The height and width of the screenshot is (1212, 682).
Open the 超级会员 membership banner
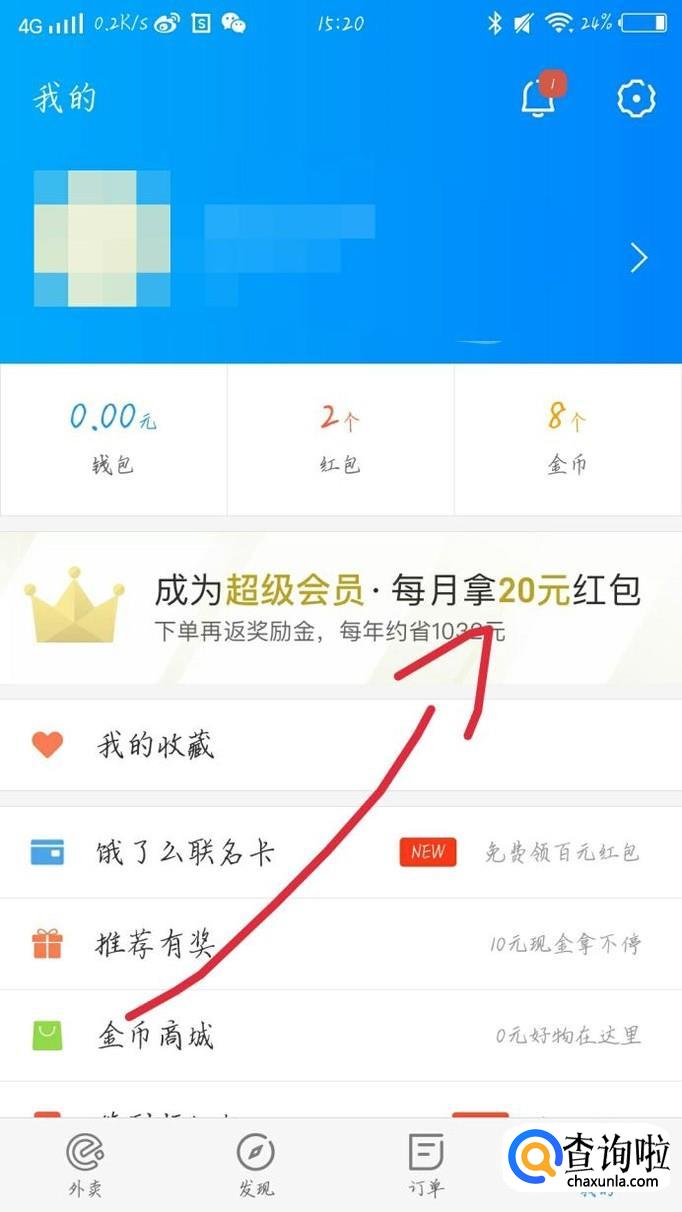[x=340, y=607]
